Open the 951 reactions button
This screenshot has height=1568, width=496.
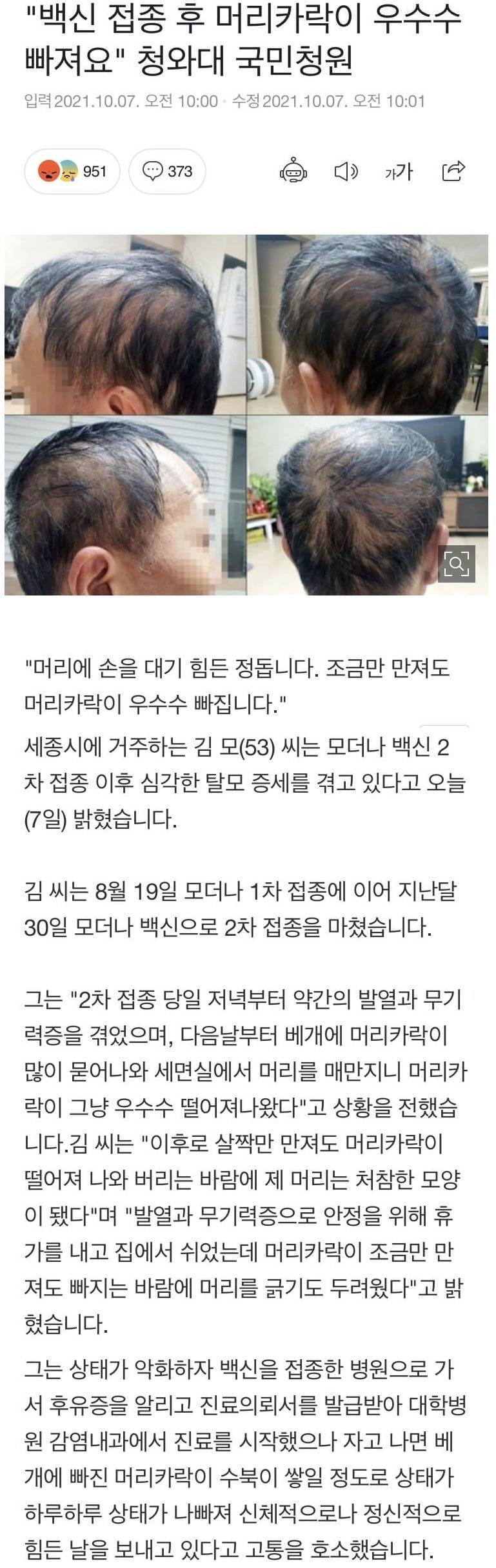[72, 171]
